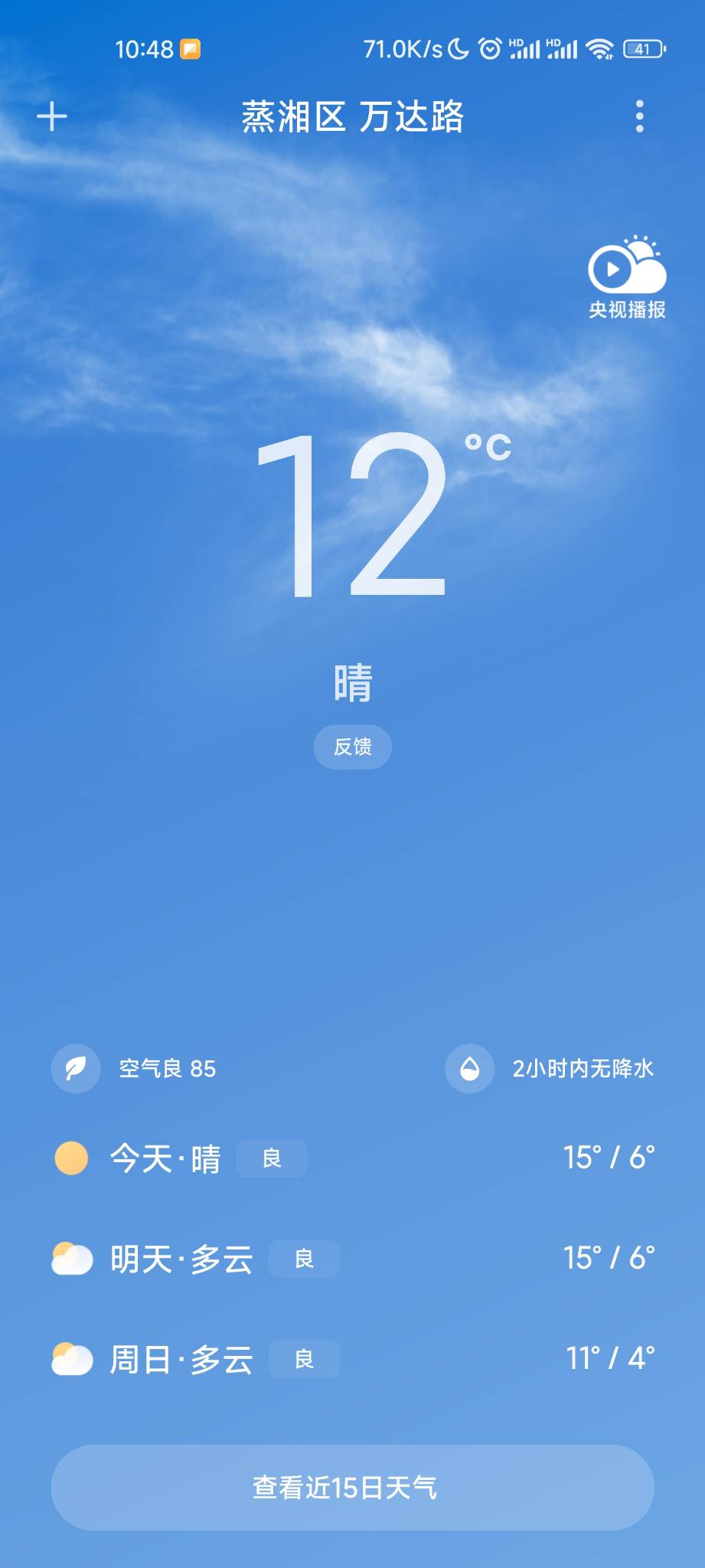The width and height of the screenshot is (705, 1568).
Task: Open today's forecast row 今天·晴
Action: [352, 1158]
